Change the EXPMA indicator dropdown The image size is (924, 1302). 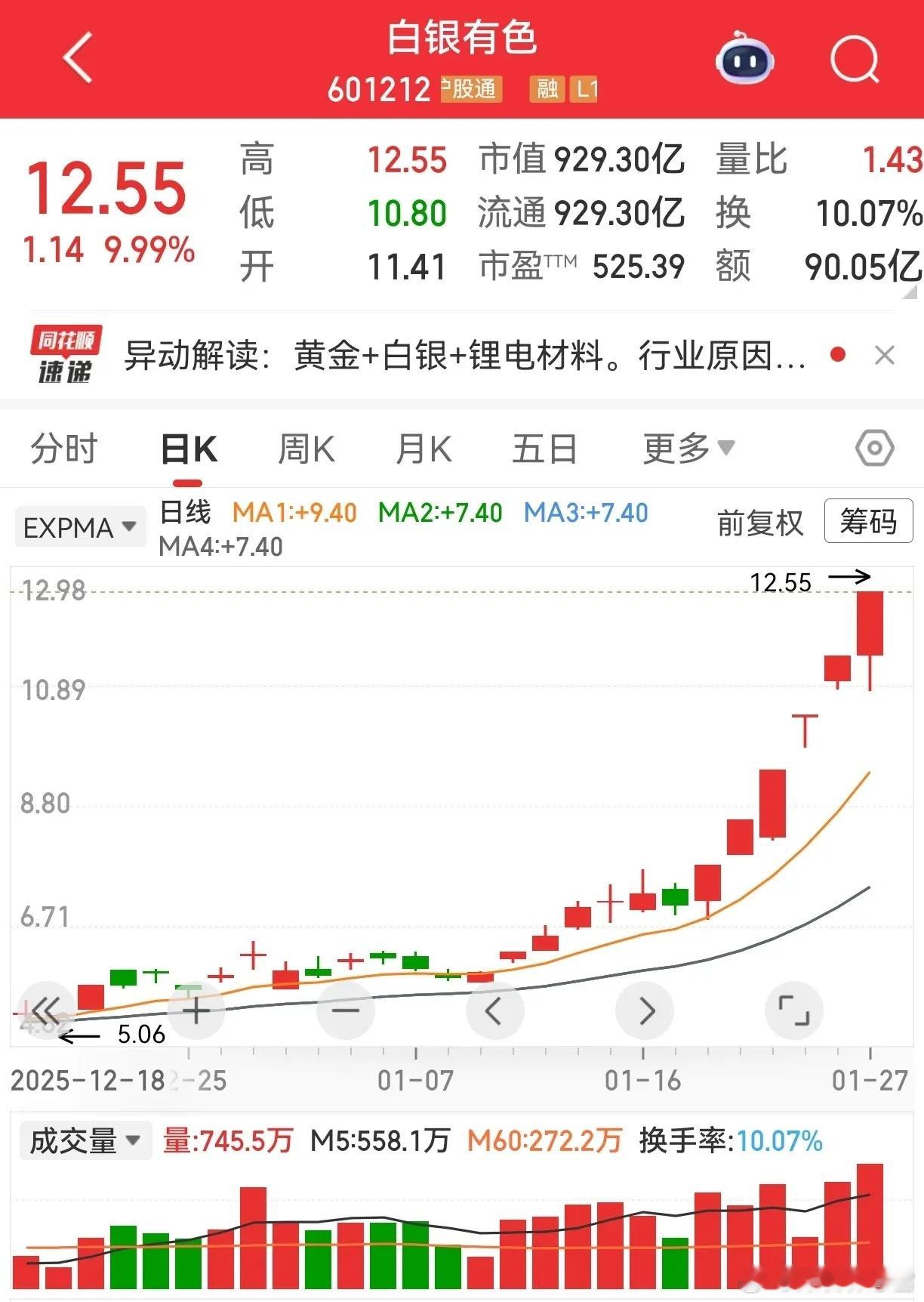click(x=79, y=527)
